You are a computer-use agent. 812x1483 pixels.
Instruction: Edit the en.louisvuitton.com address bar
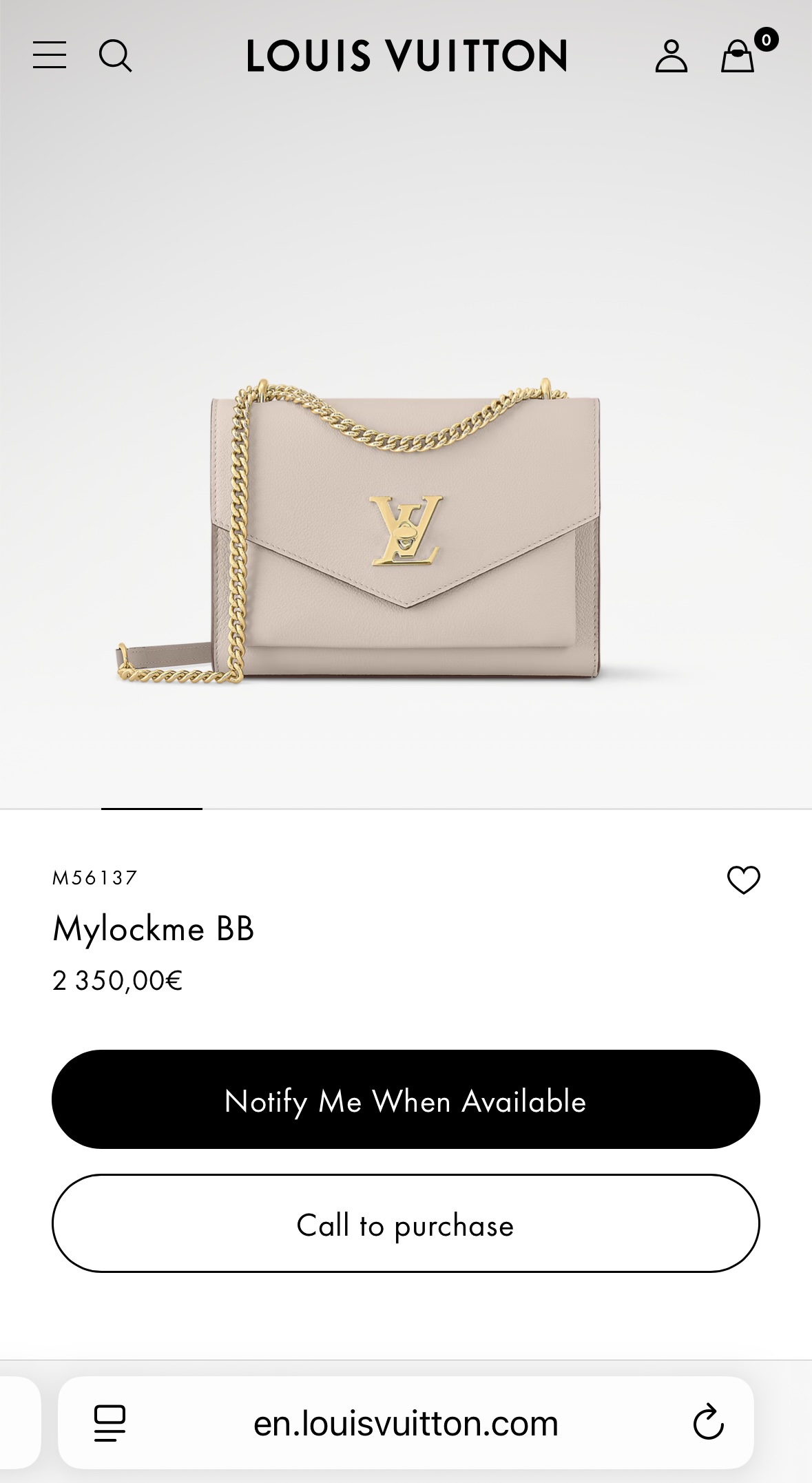406,1423
